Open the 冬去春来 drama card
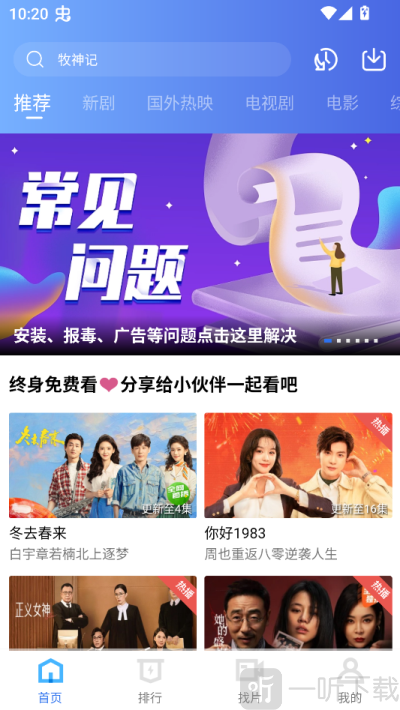400x710 pixels. click(x=103, y=487)
